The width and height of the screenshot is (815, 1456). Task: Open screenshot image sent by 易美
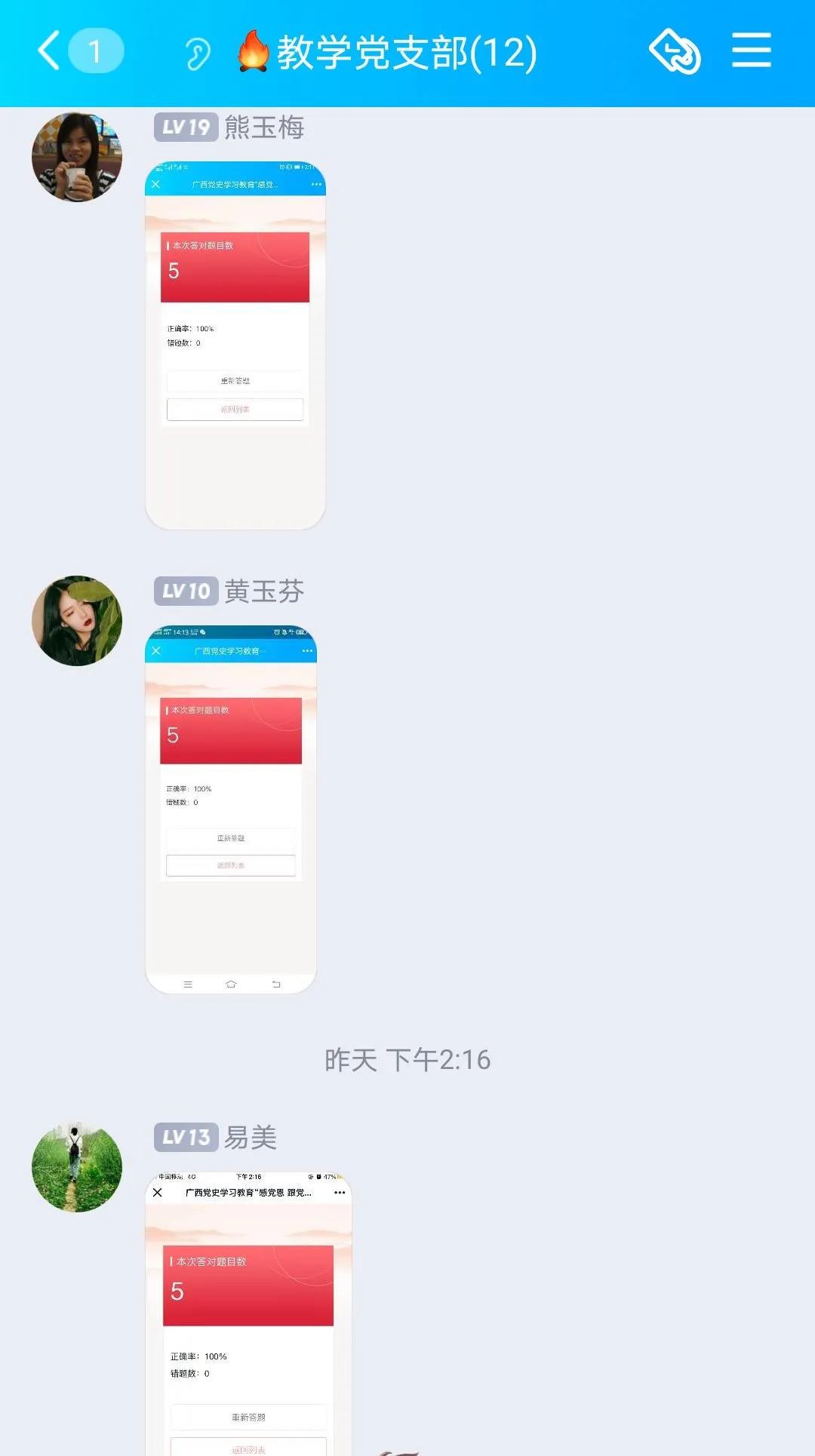click(248, 1313)
